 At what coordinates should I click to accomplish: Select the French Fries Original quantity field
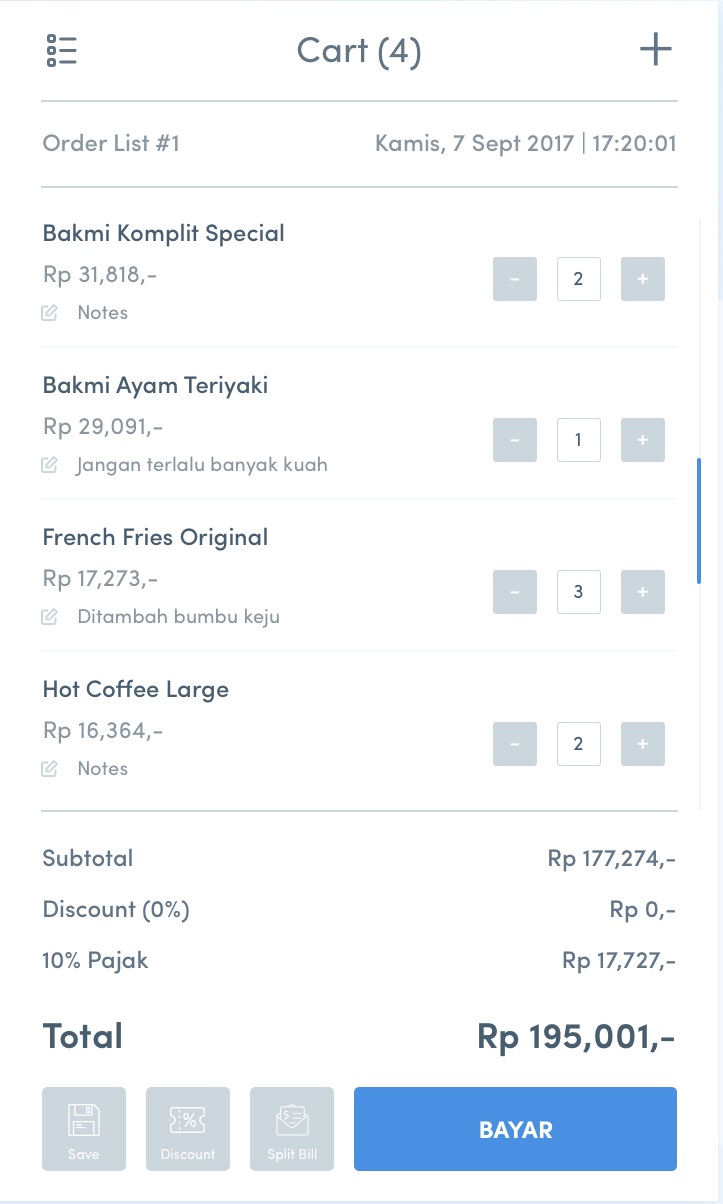click(579, 592)
